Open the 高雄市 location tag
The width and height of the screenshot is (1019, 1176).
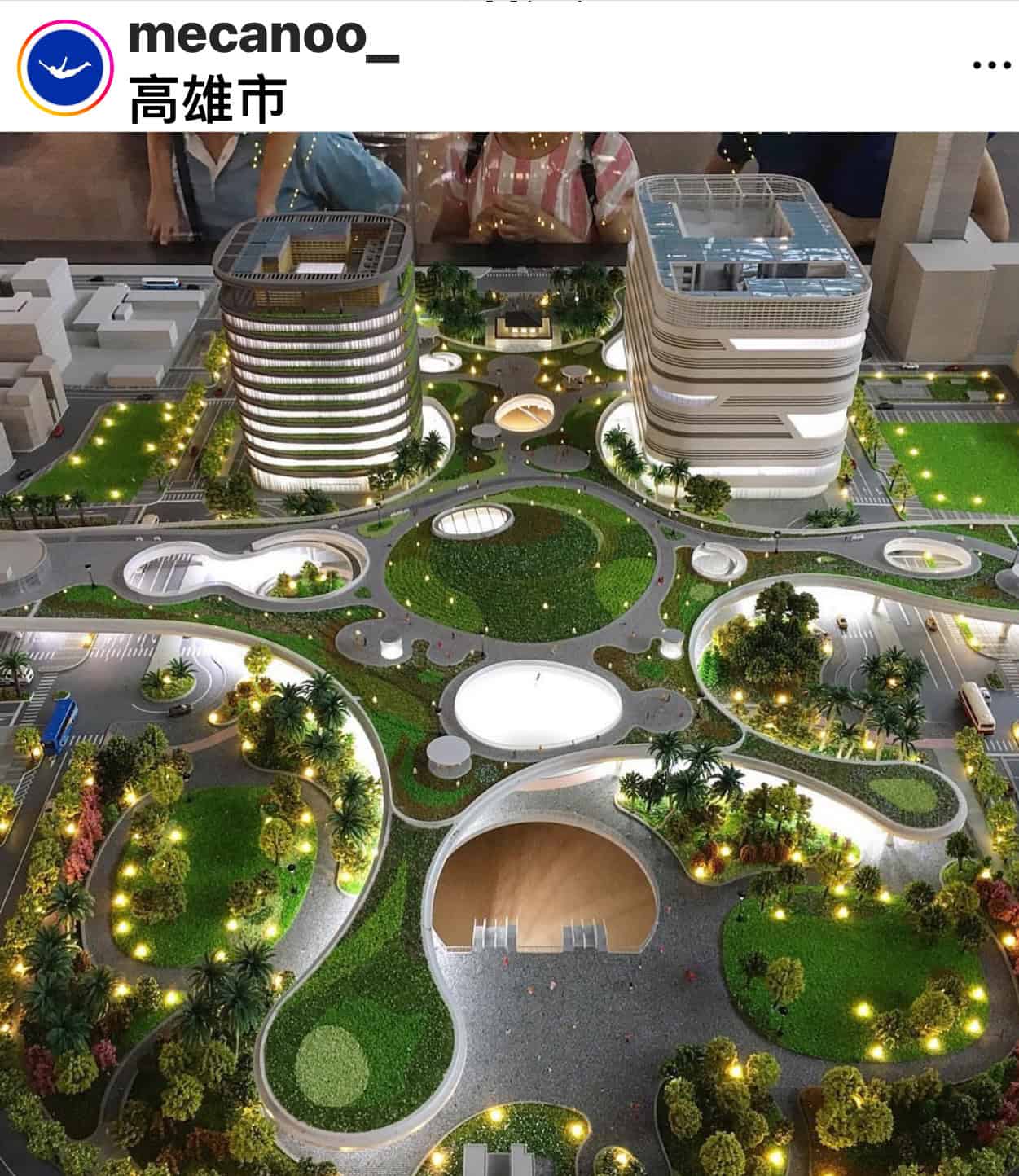(x=208, y=99)
